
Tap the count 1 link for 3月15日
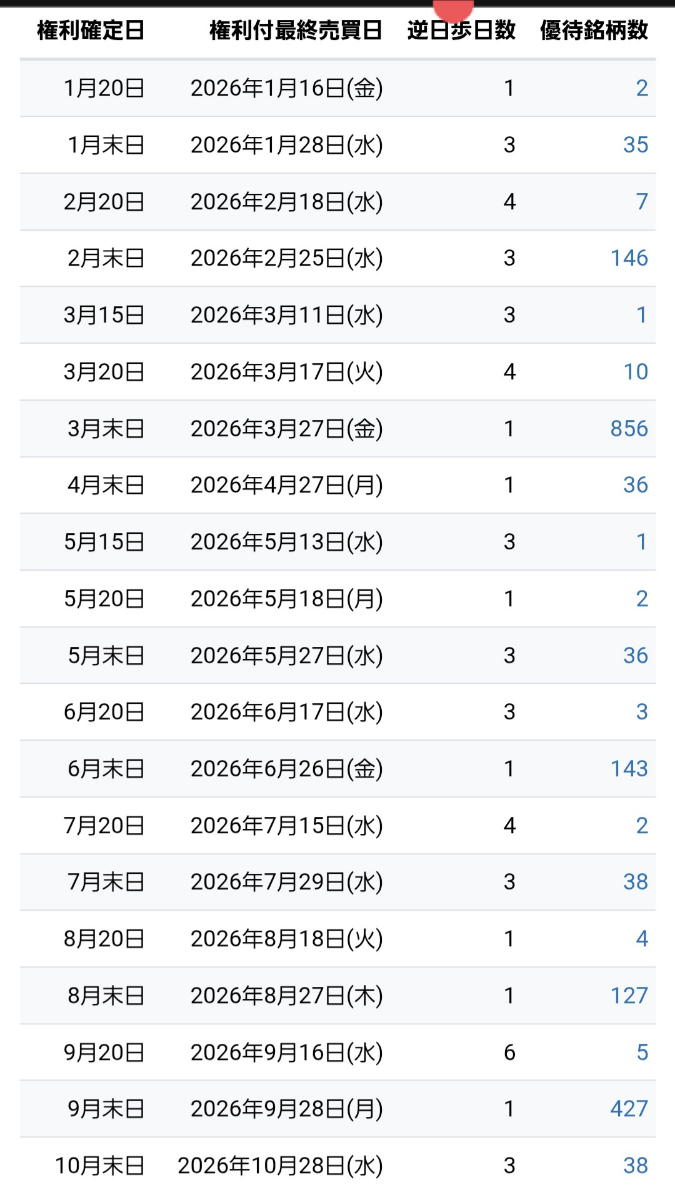pos(642,315)
